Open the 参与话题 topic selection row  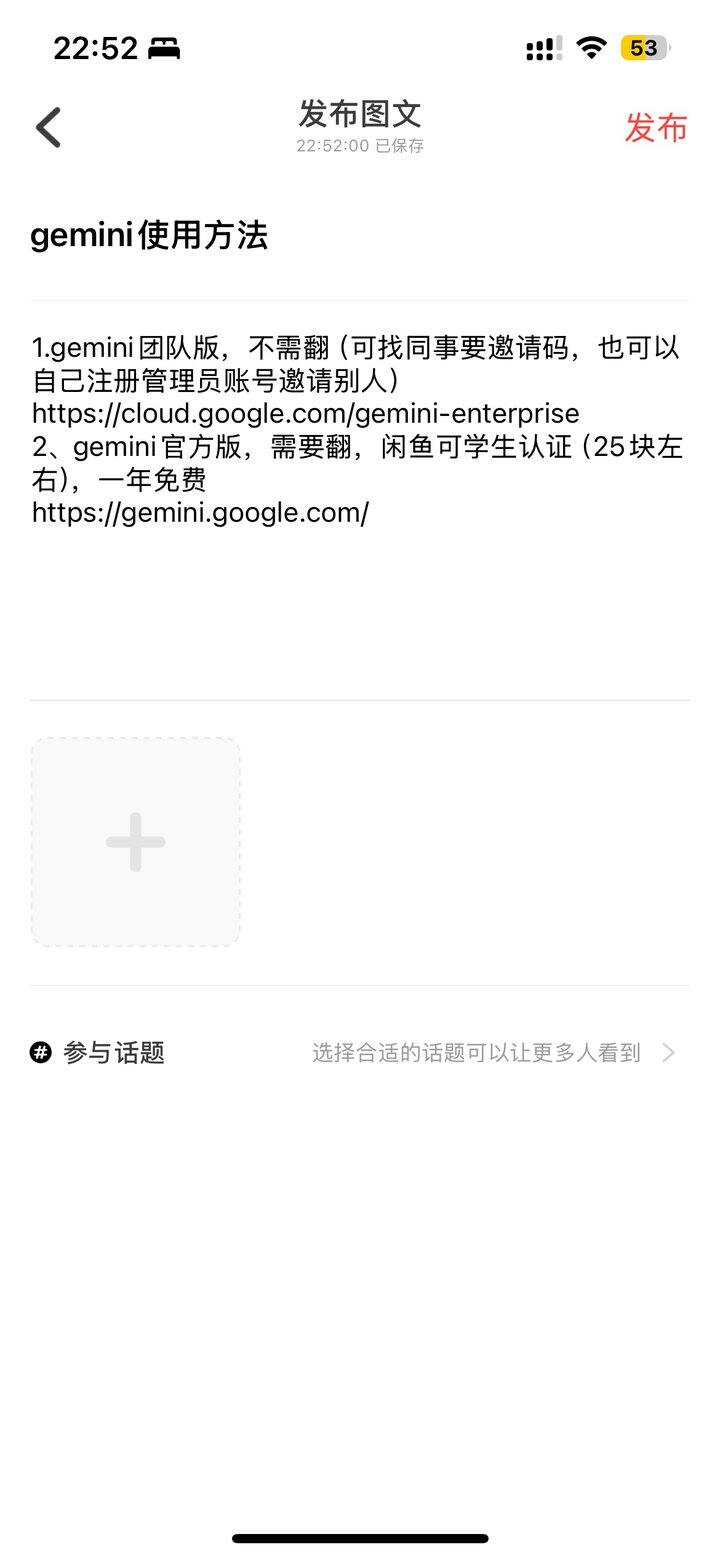coord(114,1052)
